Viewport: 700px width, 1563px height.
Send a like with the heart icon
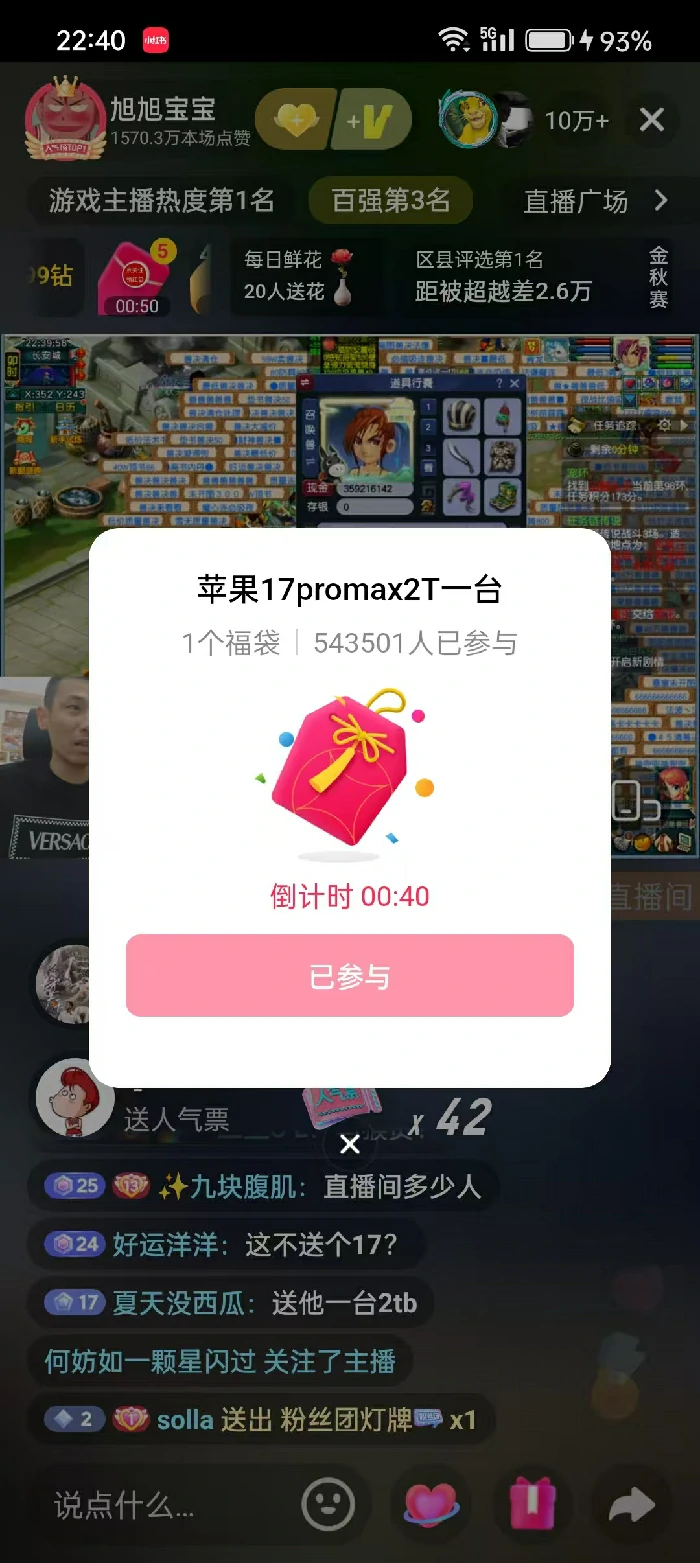[x=430, y=1503]
